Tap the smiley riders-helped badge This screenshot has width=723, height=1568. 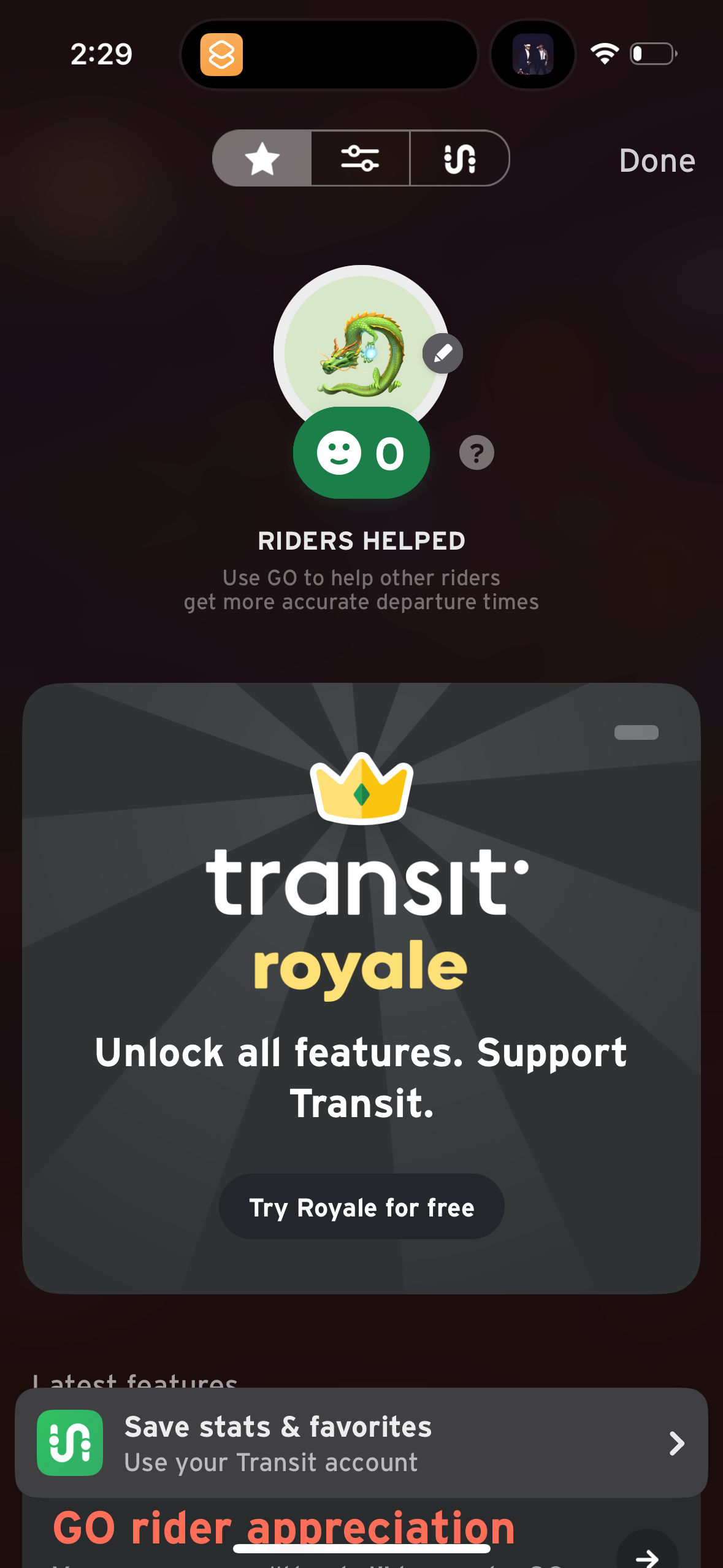(x=361, y=452)
